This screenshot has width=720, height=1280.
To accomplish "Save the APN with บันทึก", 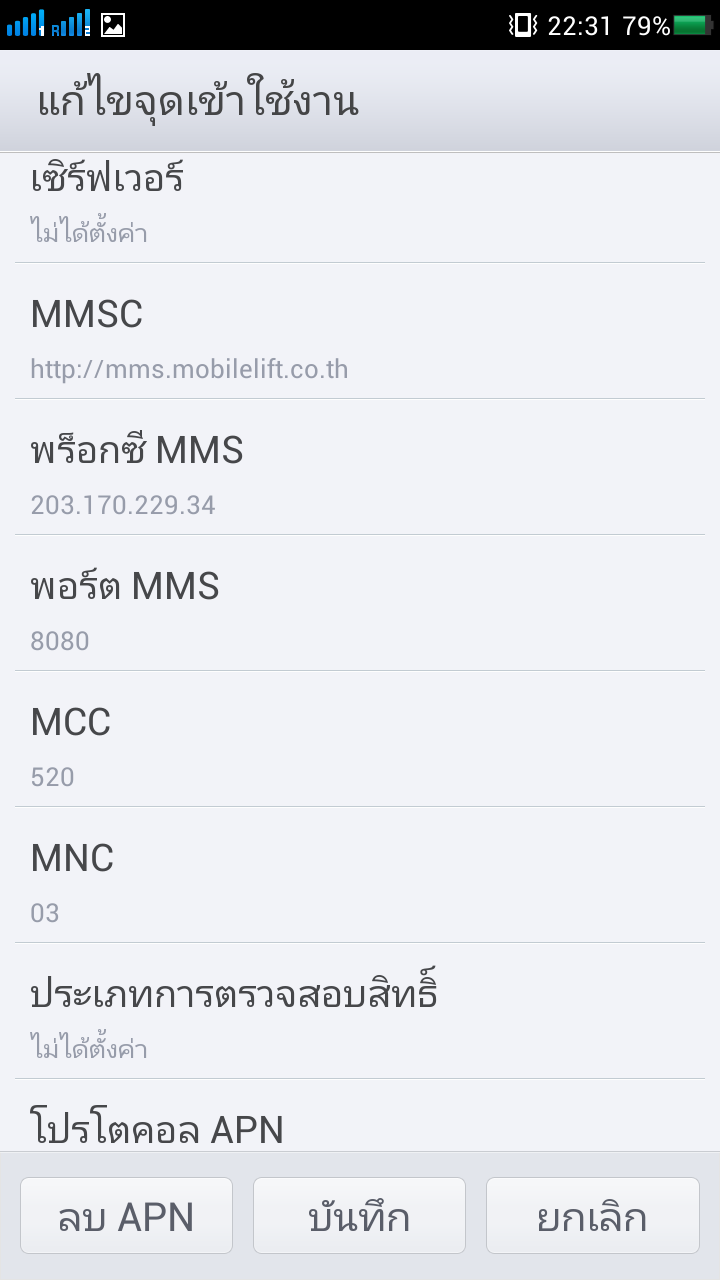I will tap(359, 1216).
